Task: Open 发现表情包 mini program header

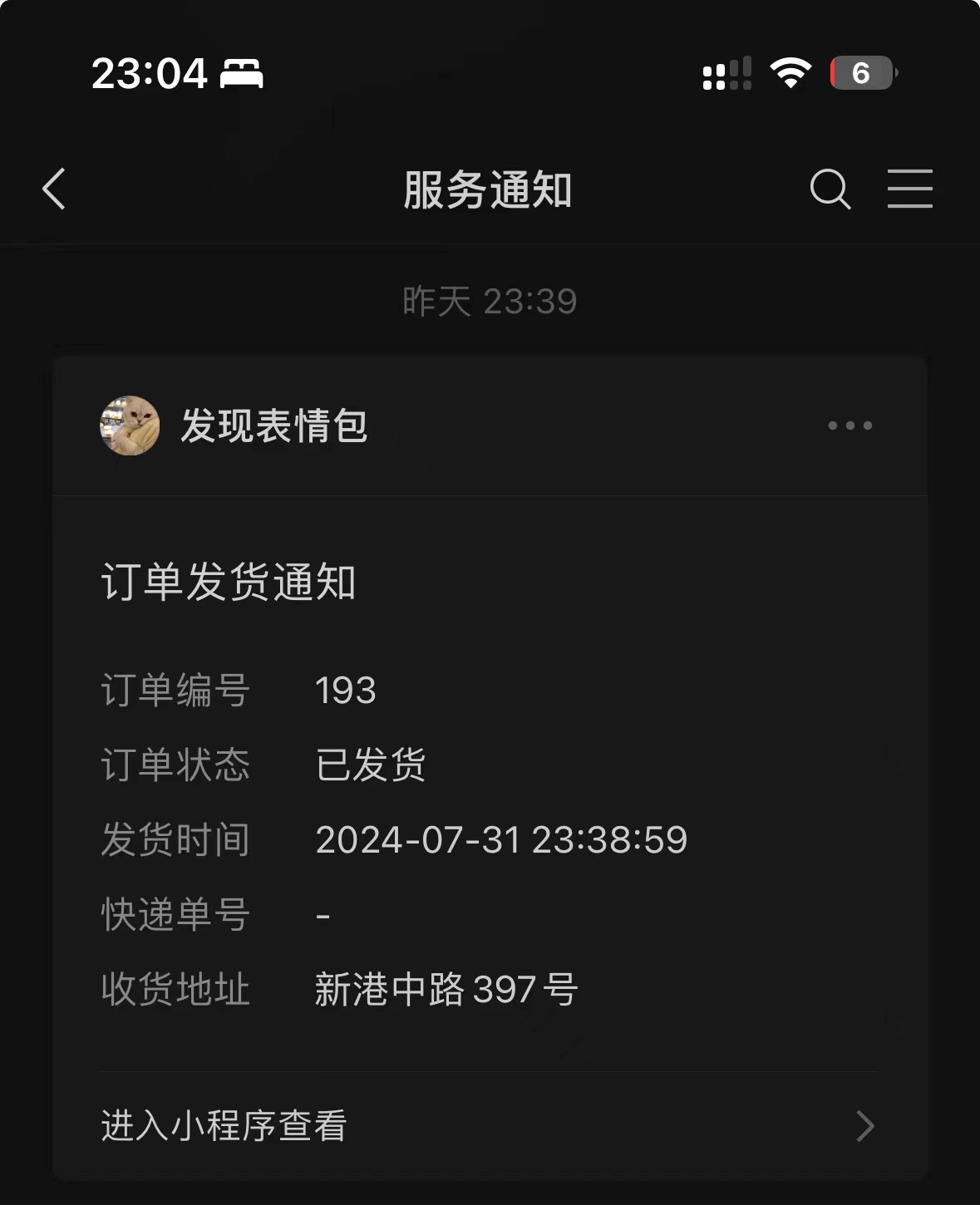Action: (234, 426)
